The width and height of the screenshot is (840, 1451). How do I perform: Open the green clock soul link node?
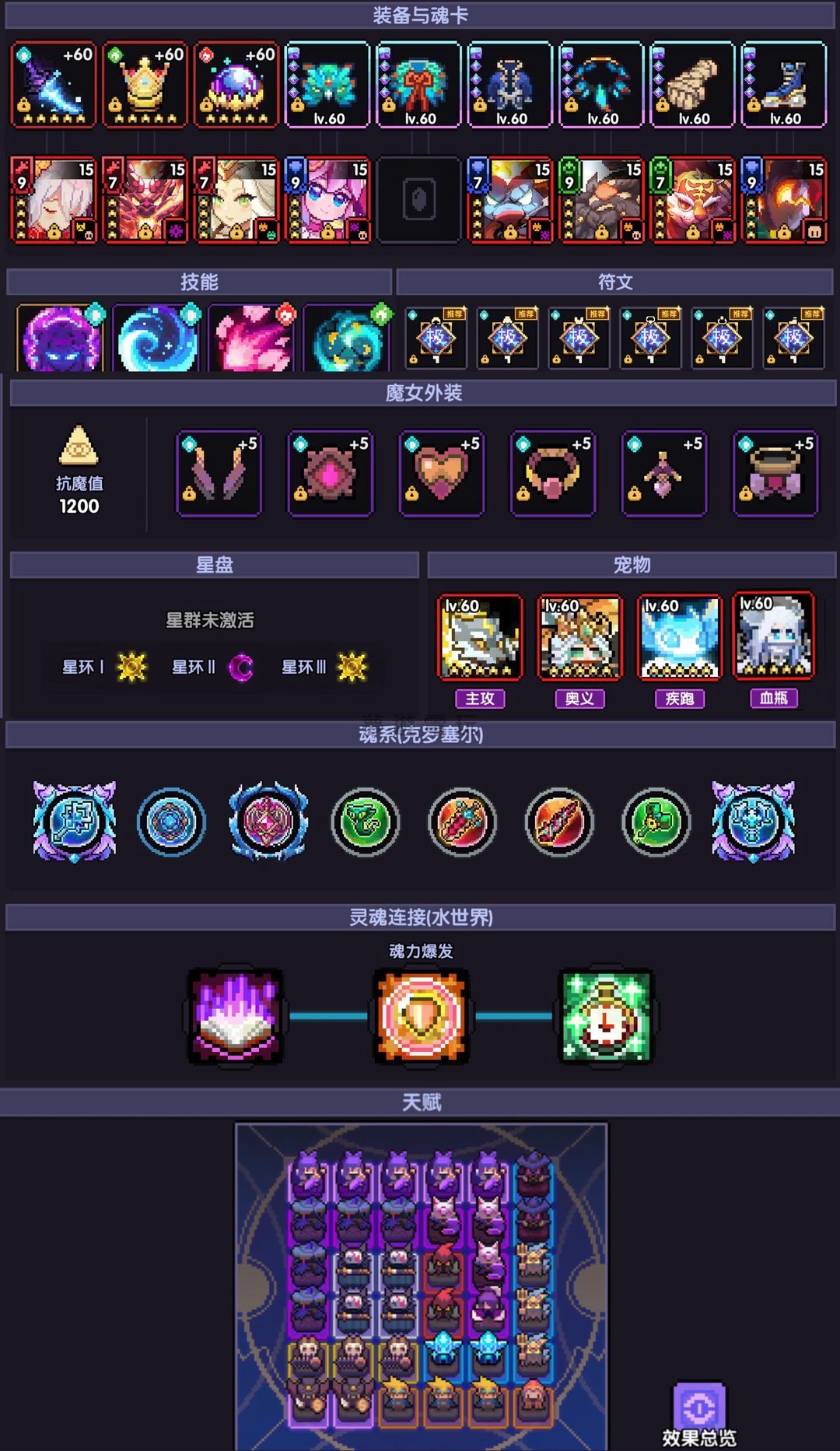click(606, 1016)
